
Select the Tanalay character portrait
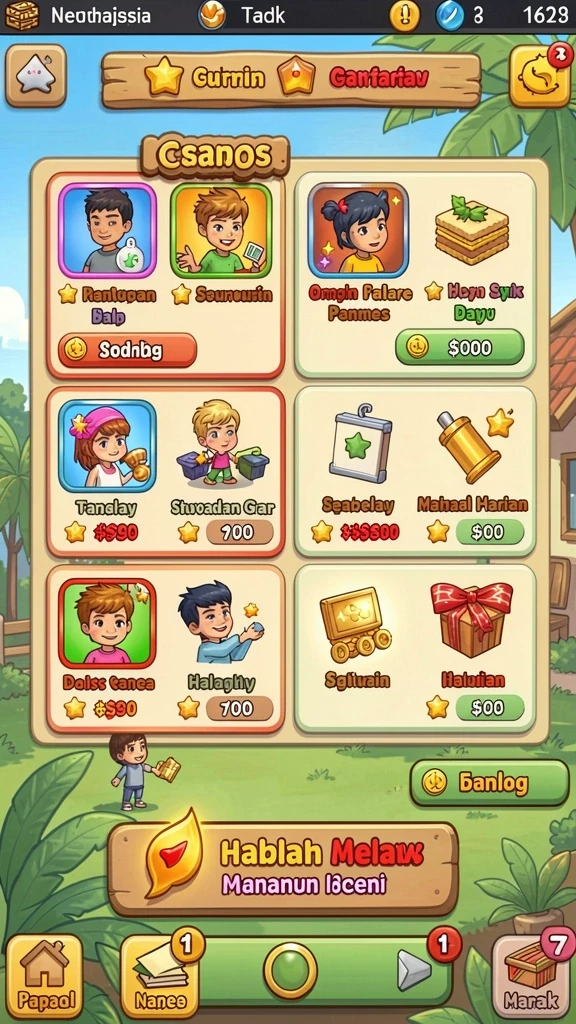(x=107, y=445)
